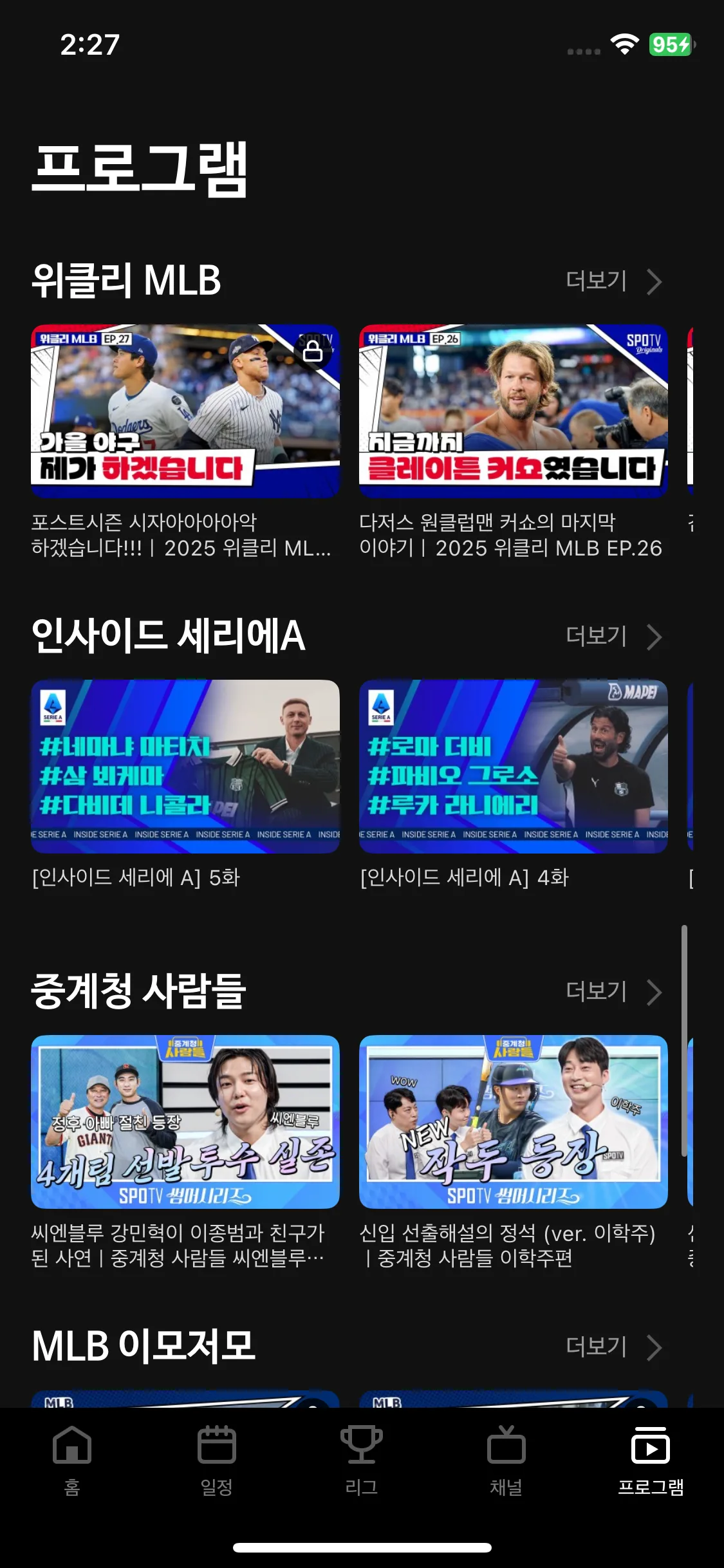Image resolution: width=724 pixels, height=1568 pixels.
Task: Open the 채널 tab
Action: (x=506, y=1460)
